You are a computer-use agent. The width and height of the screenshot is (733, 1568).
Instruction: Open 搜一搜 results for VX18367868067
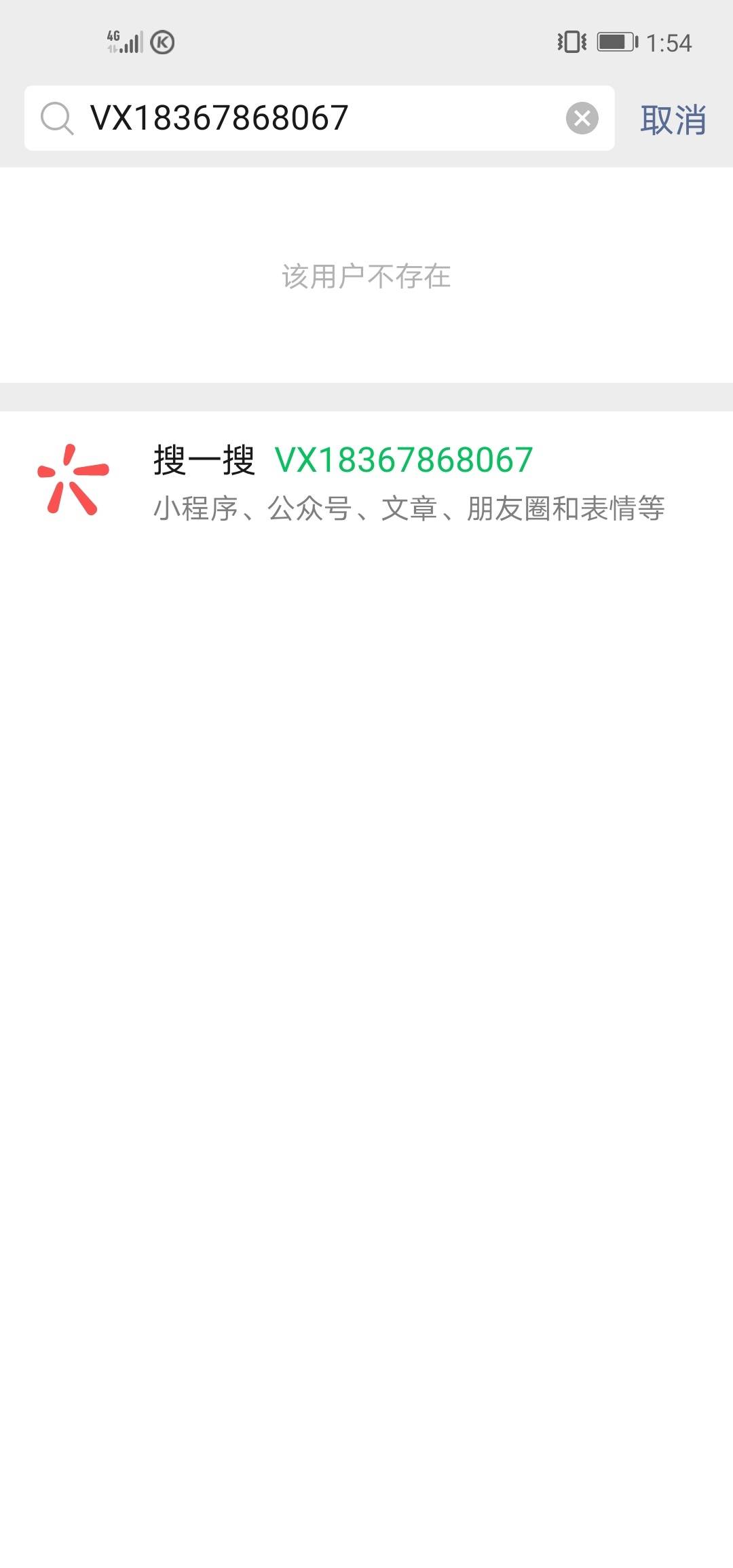tap(366, 482)
